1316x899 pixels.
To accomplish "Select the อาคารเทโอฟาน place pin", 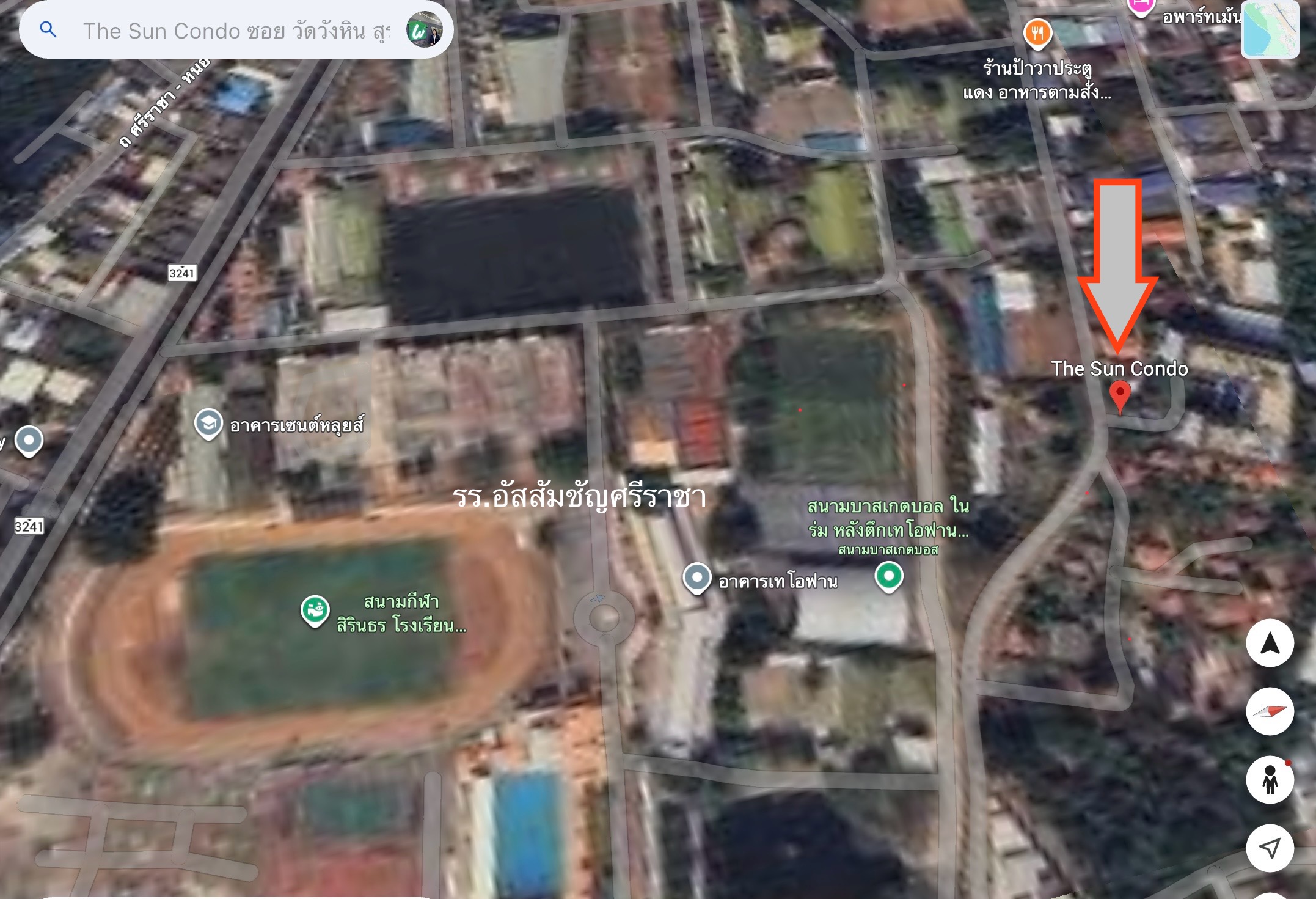I will 697,578.
